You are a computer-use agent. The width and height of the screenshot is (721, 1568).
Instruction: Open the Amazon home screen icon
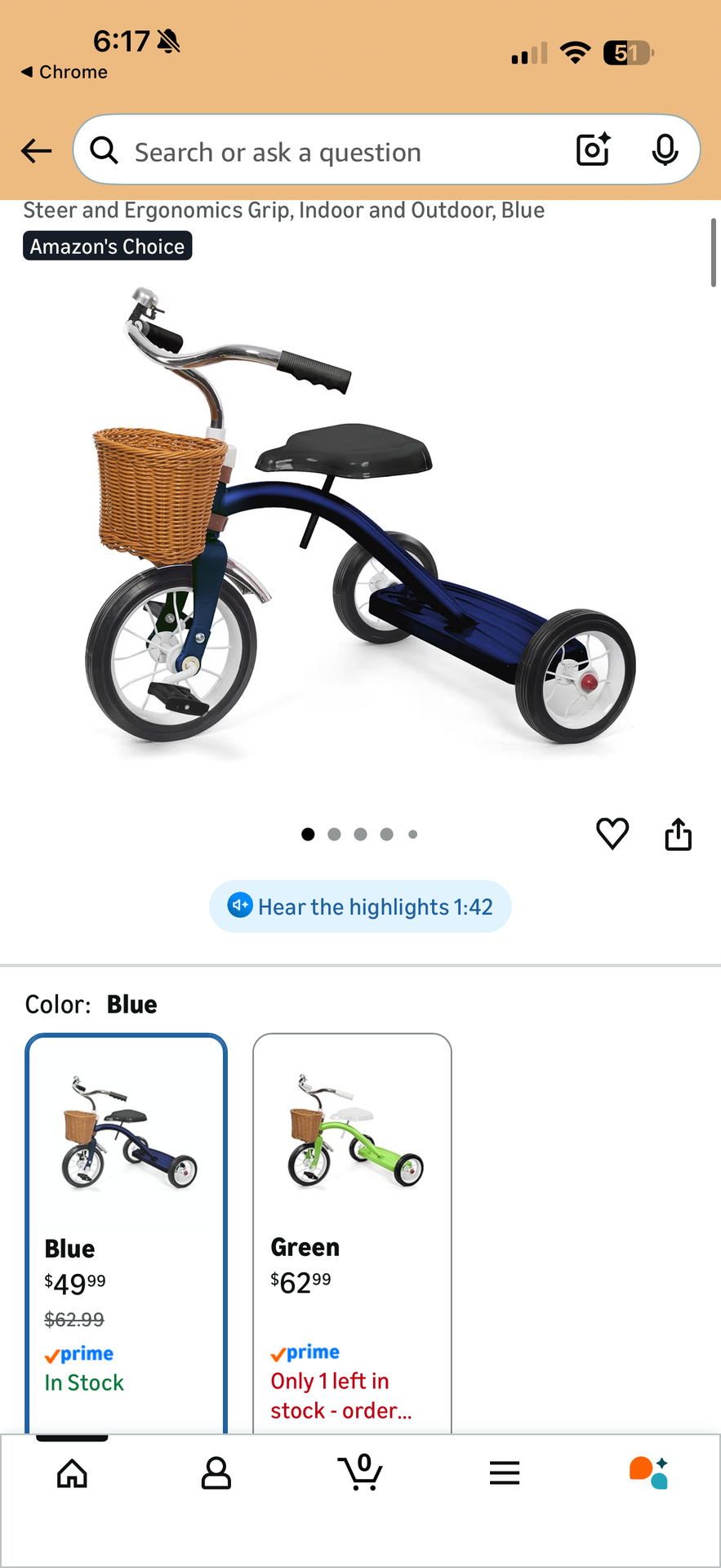pos(72,1473)
